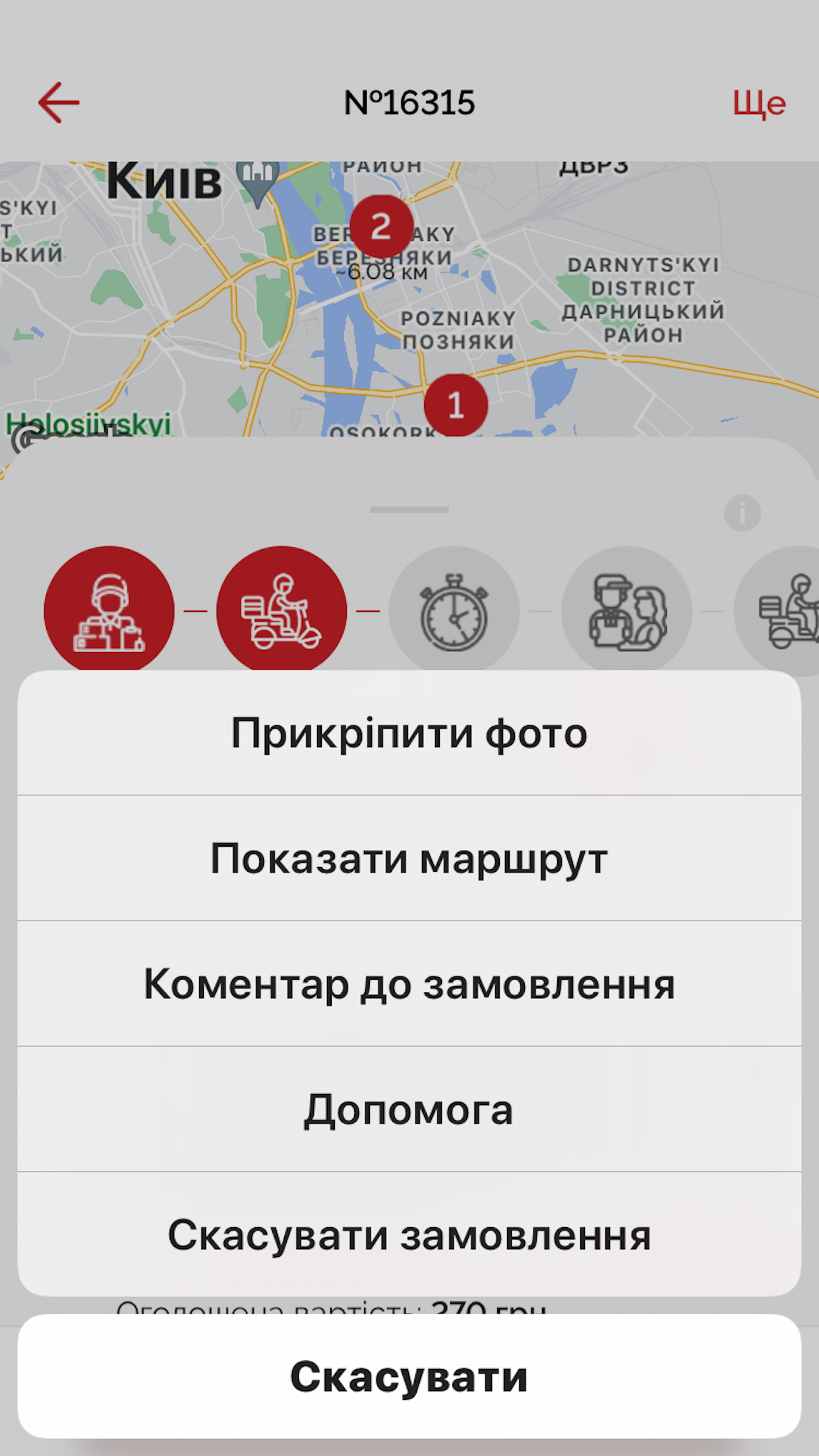Image resolution: width=819 pixels, height=1456 pixels.
Task: Open order details via the info icon
Action: [743, 512]
